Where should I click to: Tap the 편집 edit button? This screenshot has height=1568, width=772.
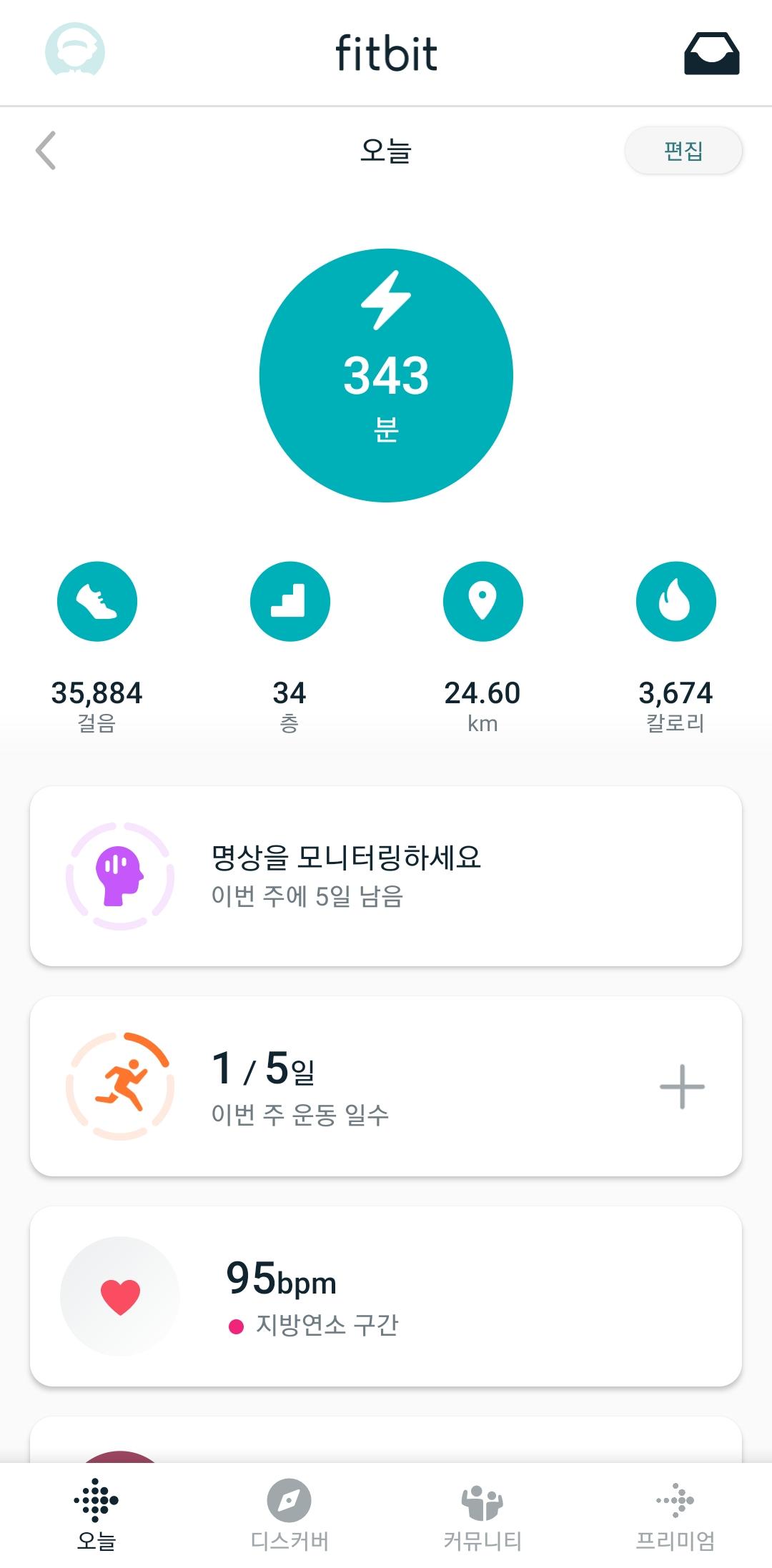(683, 151)
